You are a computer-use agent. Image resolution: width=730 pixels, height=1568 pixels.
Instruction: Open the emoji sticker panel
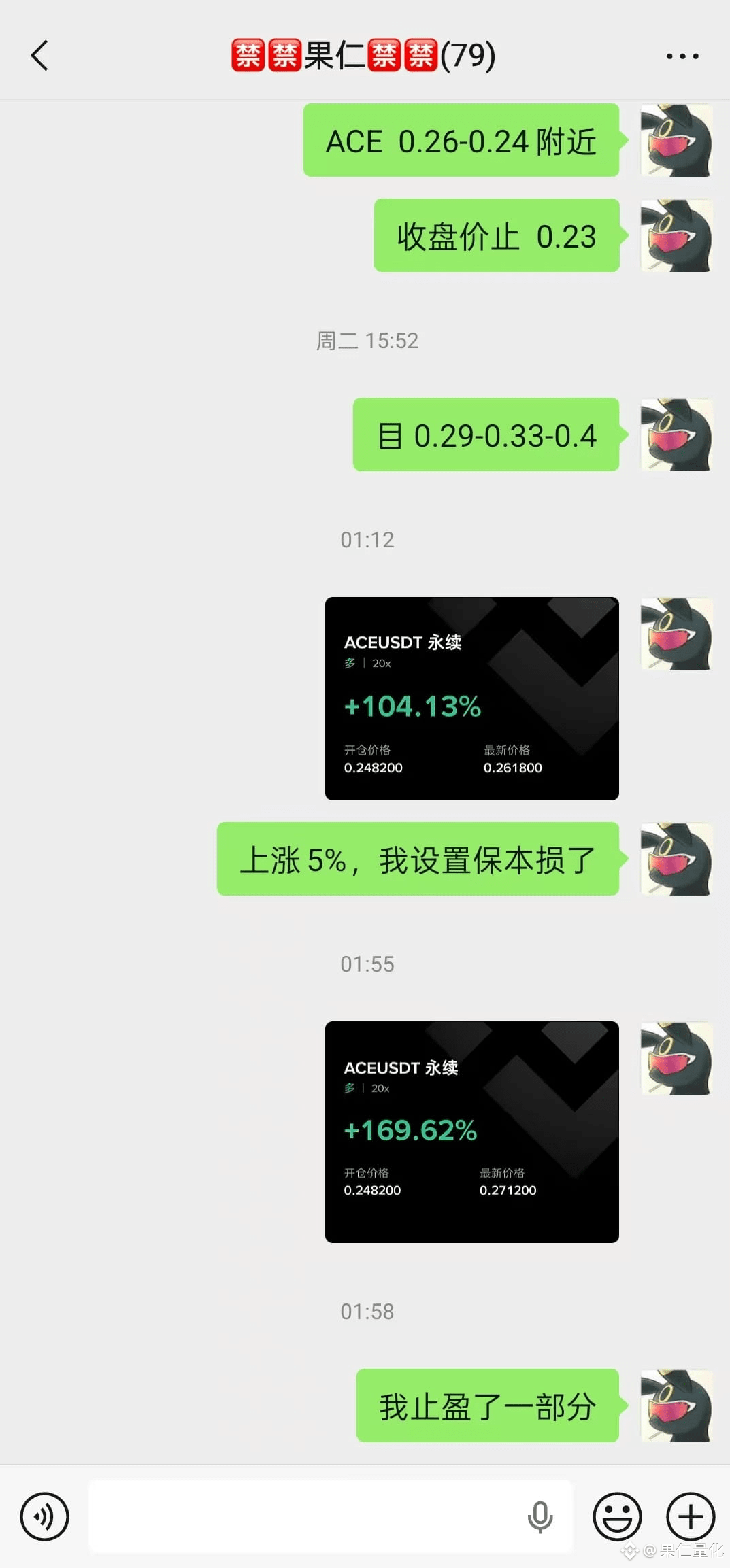tap(617, 1516)
